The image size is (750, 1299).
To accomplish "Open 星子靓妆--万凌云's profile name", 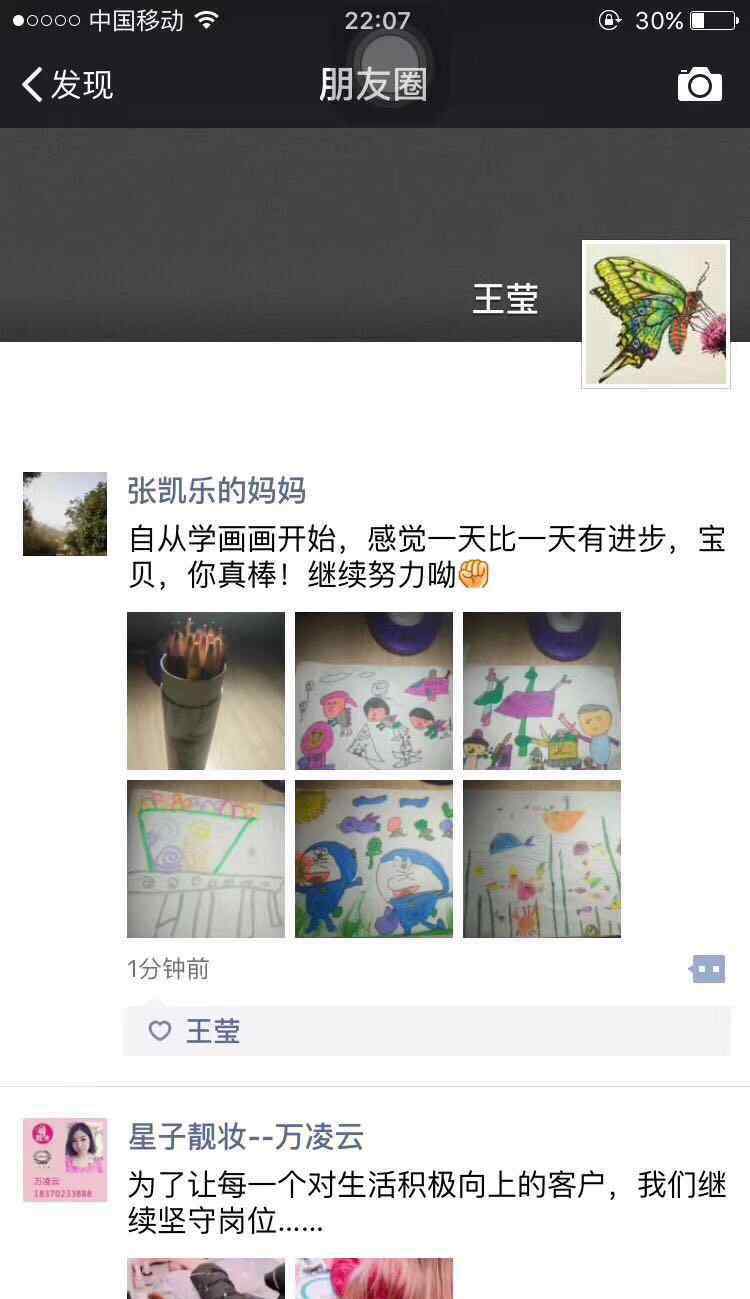I will [x=245, y=1137].
